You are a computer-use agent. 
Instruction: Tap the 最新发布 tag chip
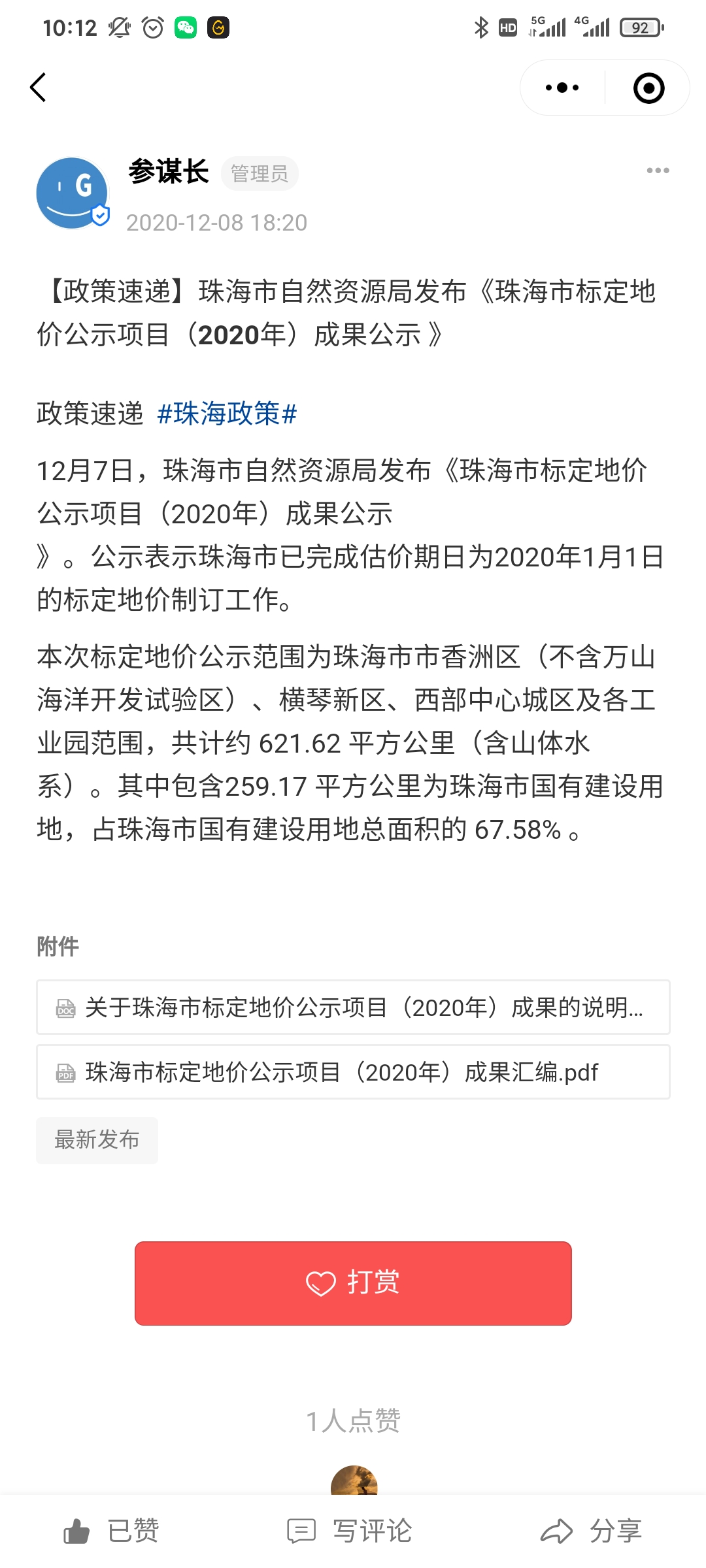pos(97,1140)
